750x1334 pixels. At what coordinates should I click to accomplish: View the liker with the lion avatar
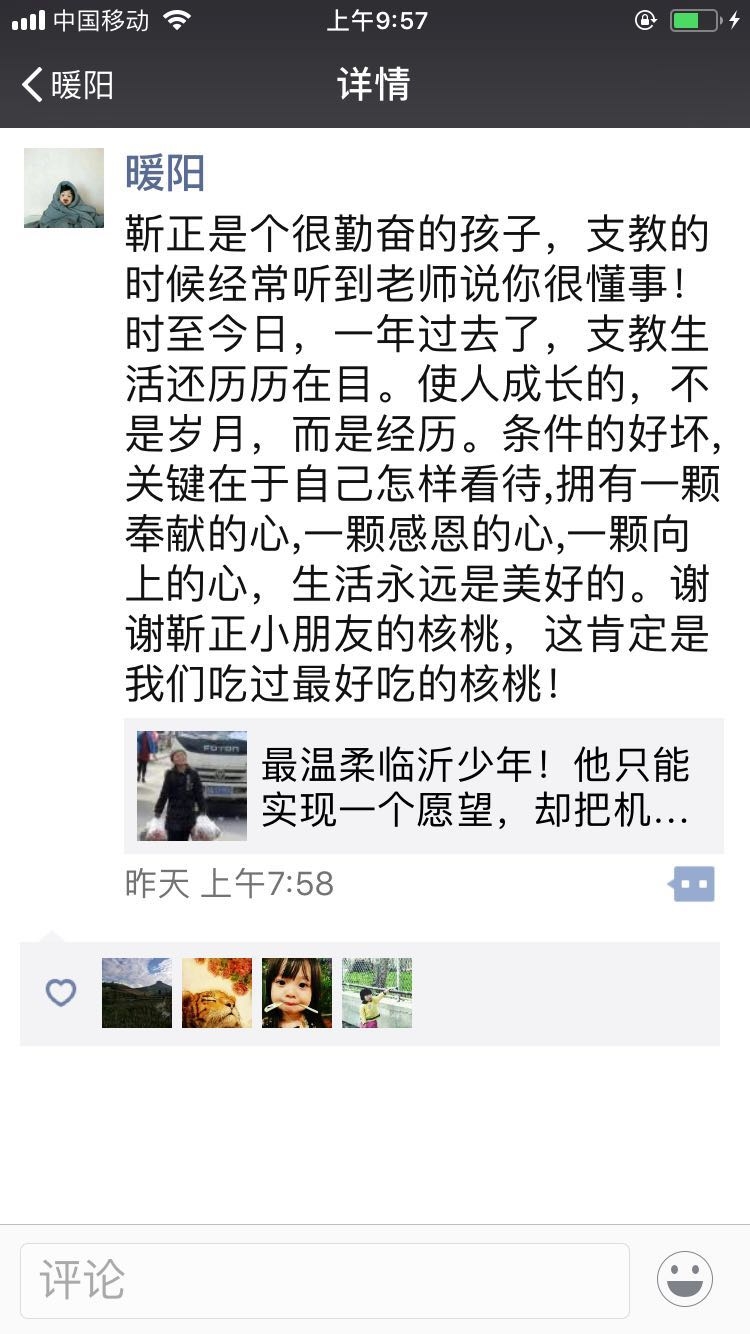217,993
